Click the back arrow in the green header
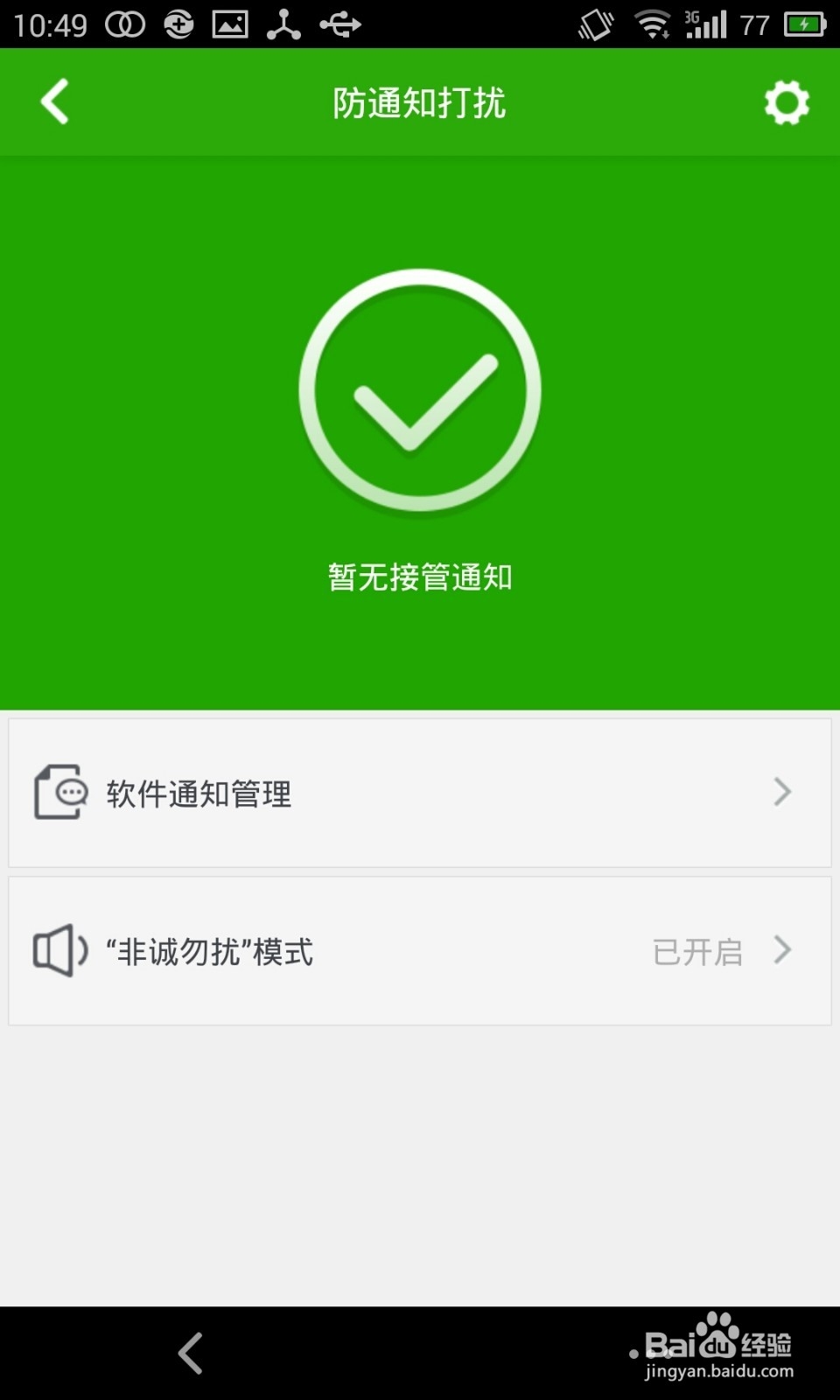This screenshot has width=840, height=1400. [54, 101]
